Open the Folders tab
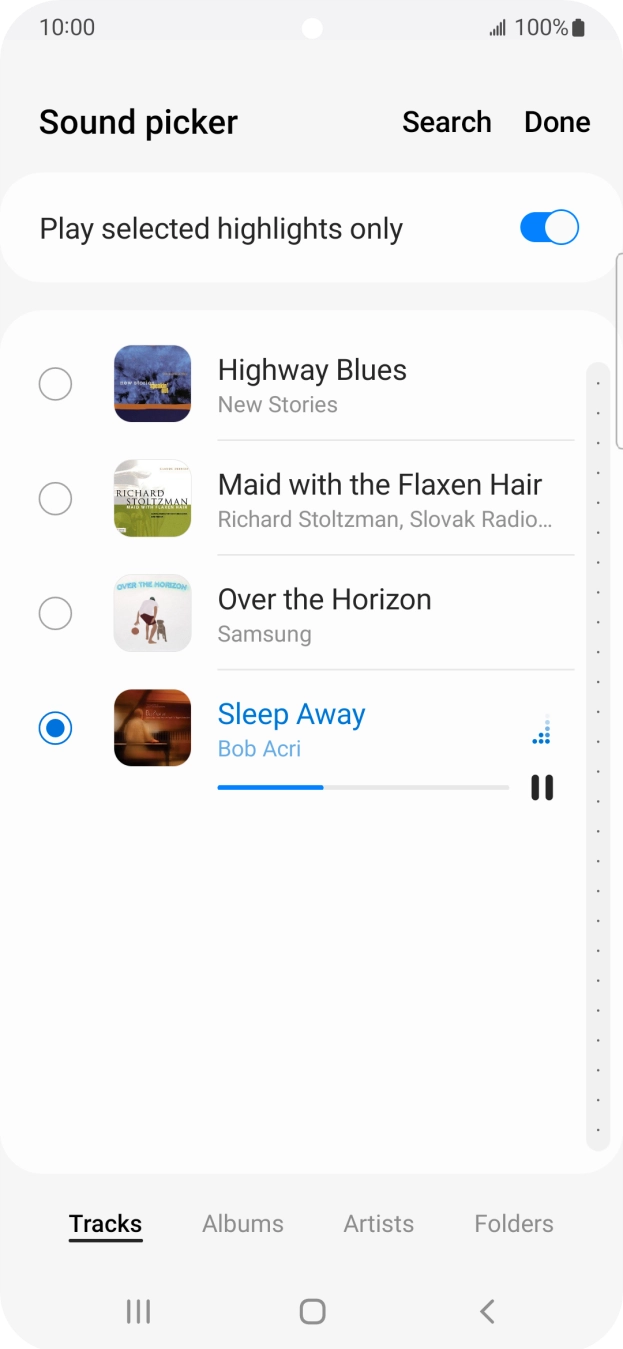Screen dimensions: 623x1349 coord(513,1223)
